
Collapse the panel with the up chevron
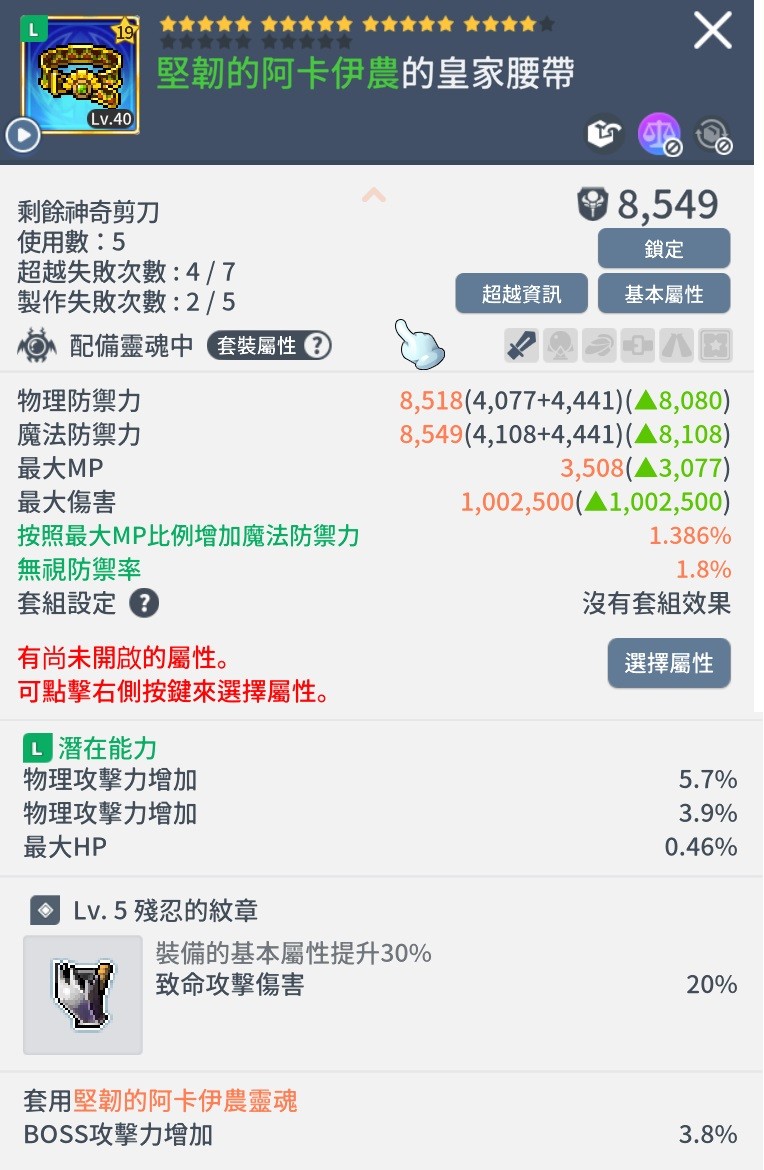click(x=373, y=196)
